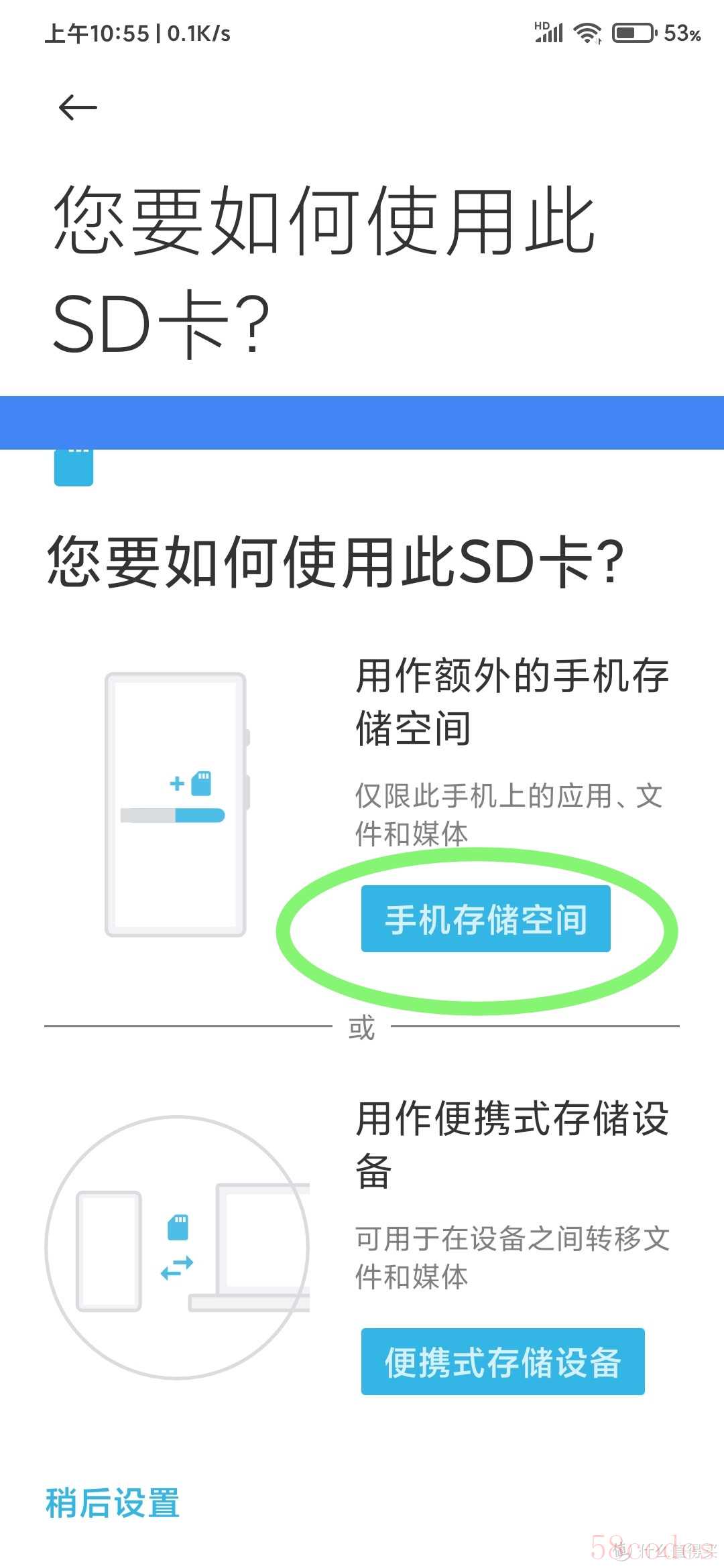Tap 稍后设置 to set up later
Viewport: 724px width, 1568px height.
point(113,1503)
